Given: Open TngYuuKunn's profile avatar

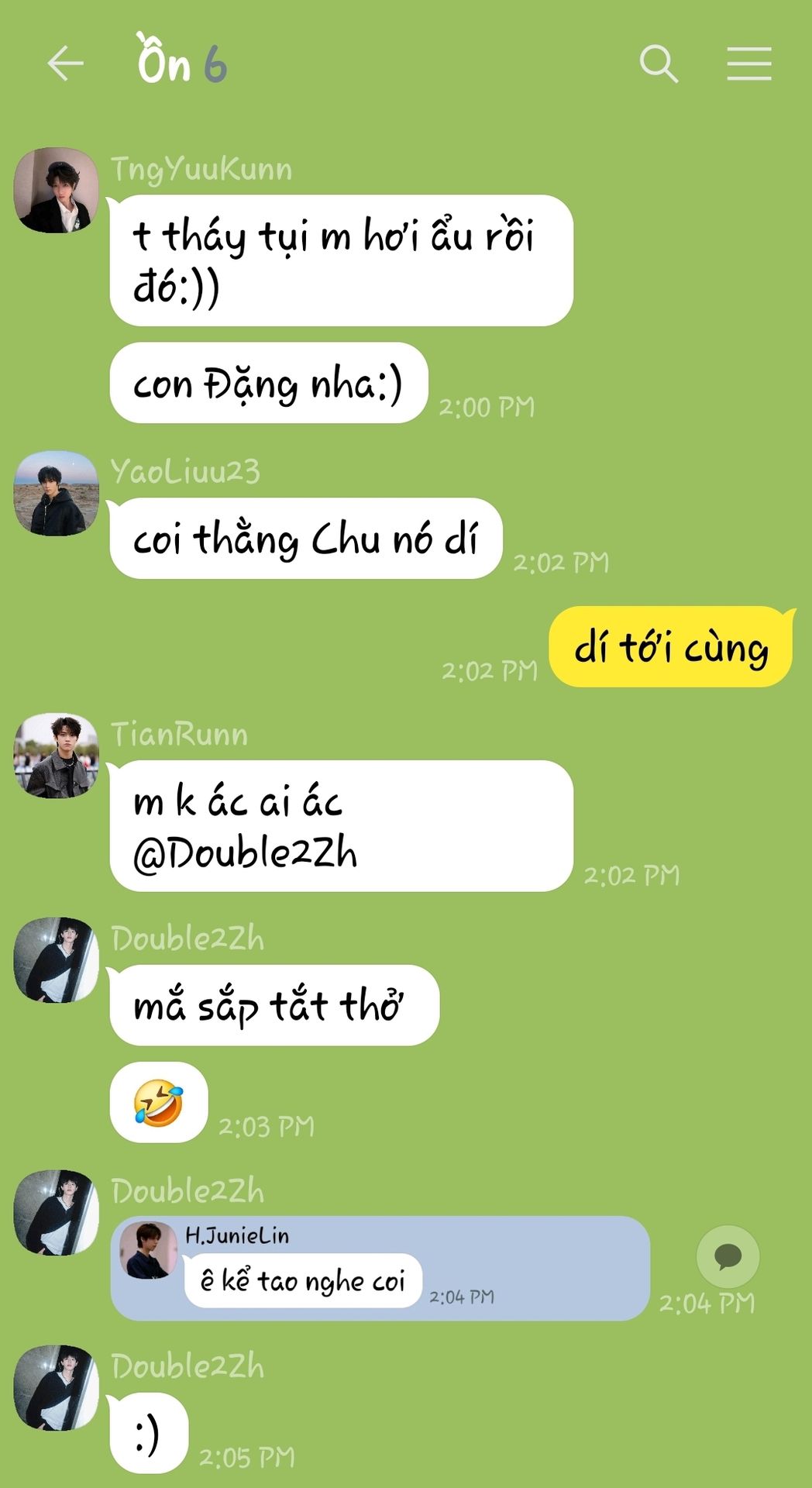Looking at the screenshot, I should pos(57,190).
